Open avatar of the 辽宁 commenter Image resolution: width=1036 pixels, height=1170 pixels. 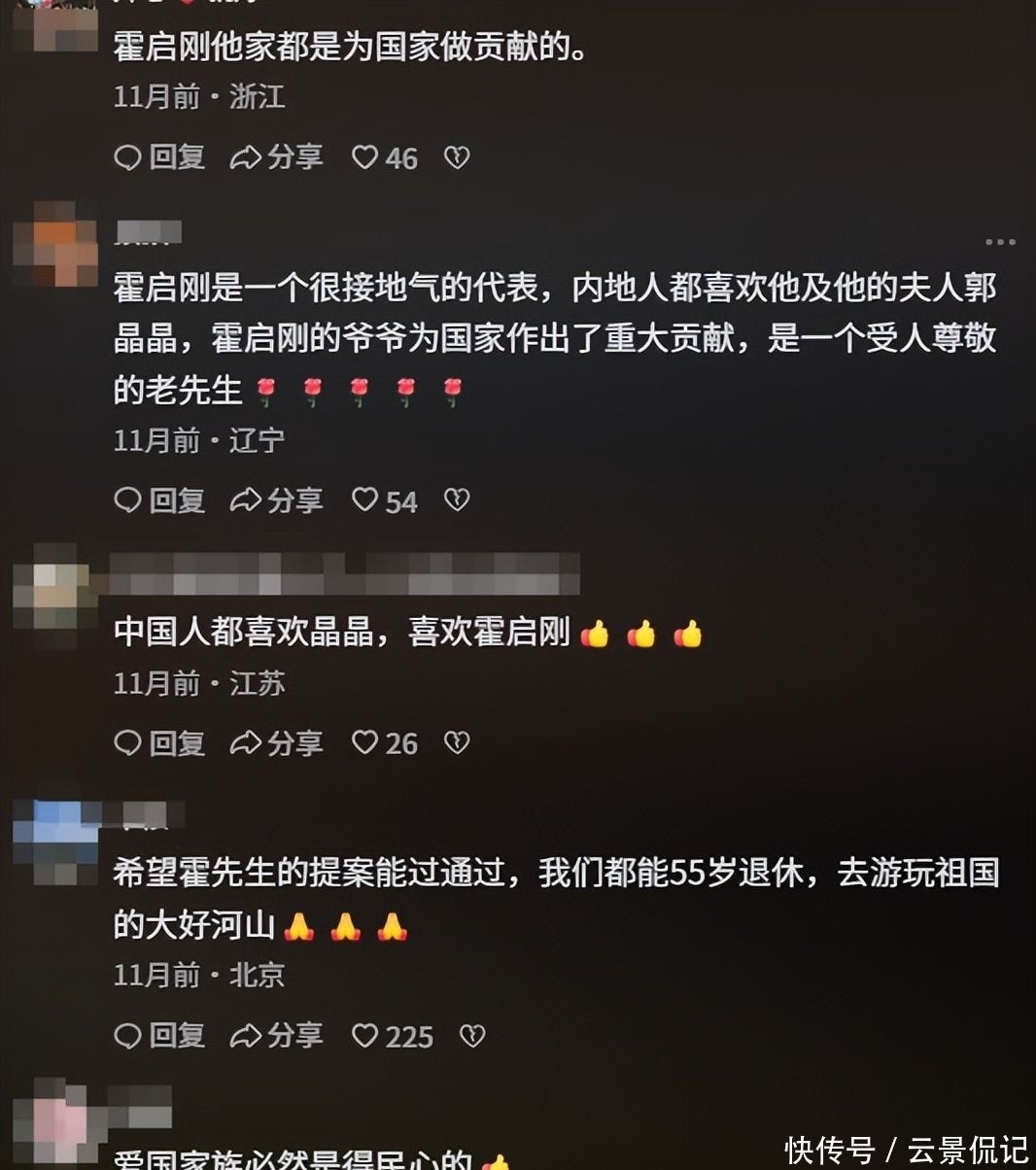click(x=57, y=243)
